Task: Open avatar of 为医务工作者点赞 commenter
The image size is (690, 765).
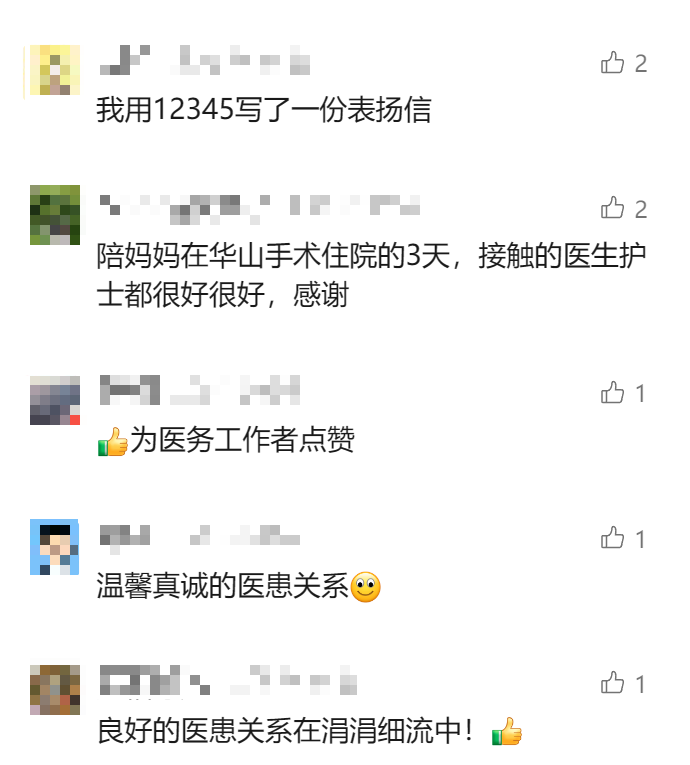Action: (x=55, y=400)
